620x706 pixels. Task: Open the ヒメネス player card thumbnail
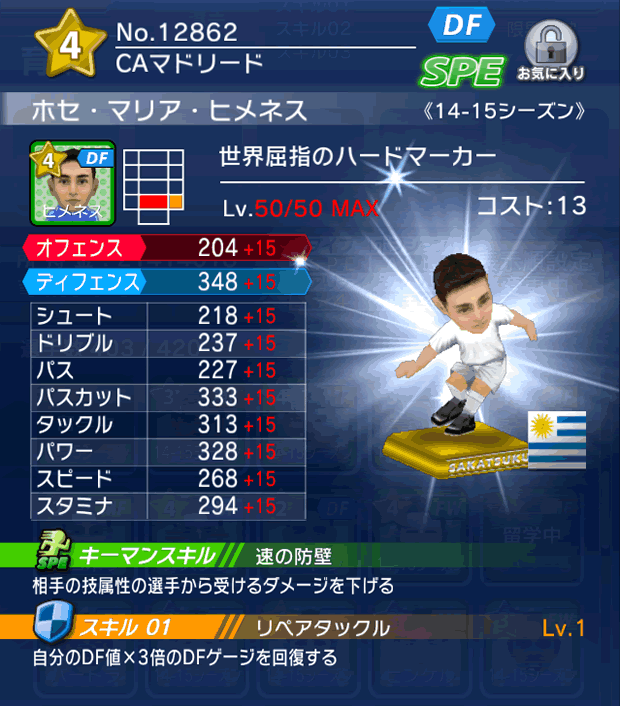point(73,181)
